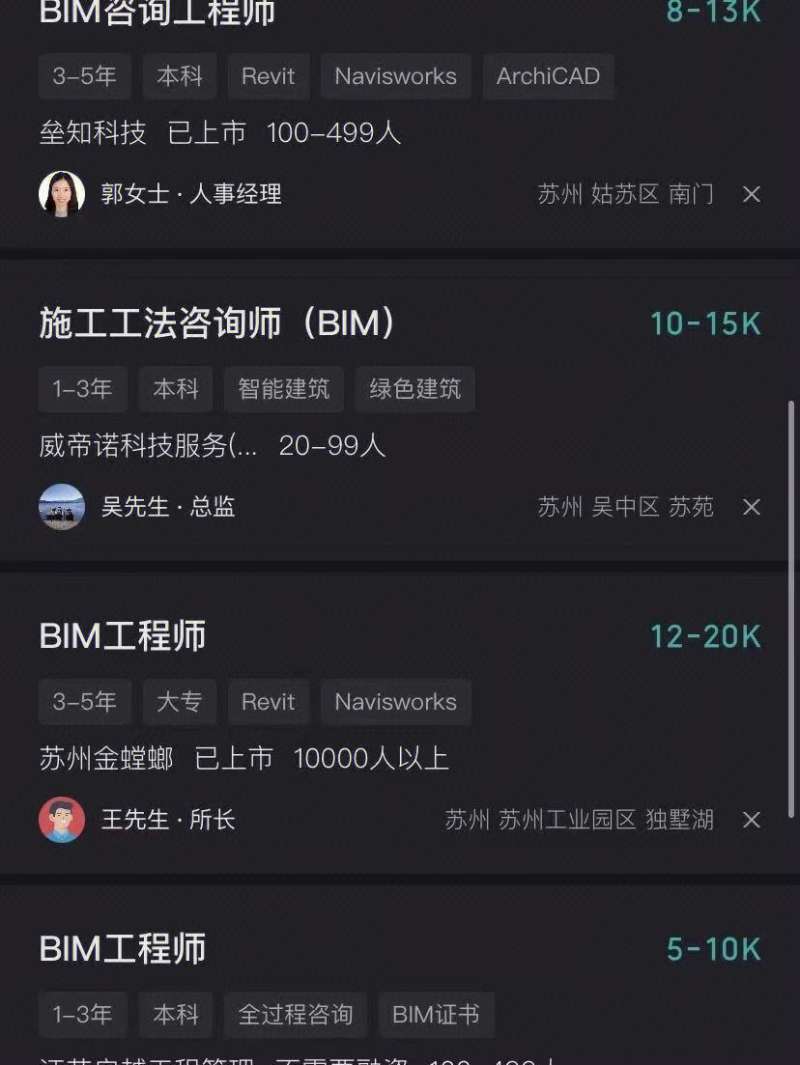Click the 全过程咨询 tag
The height and width of the screenshot is (1065, 800).
pyautogui.click(x=296, y=1014)
